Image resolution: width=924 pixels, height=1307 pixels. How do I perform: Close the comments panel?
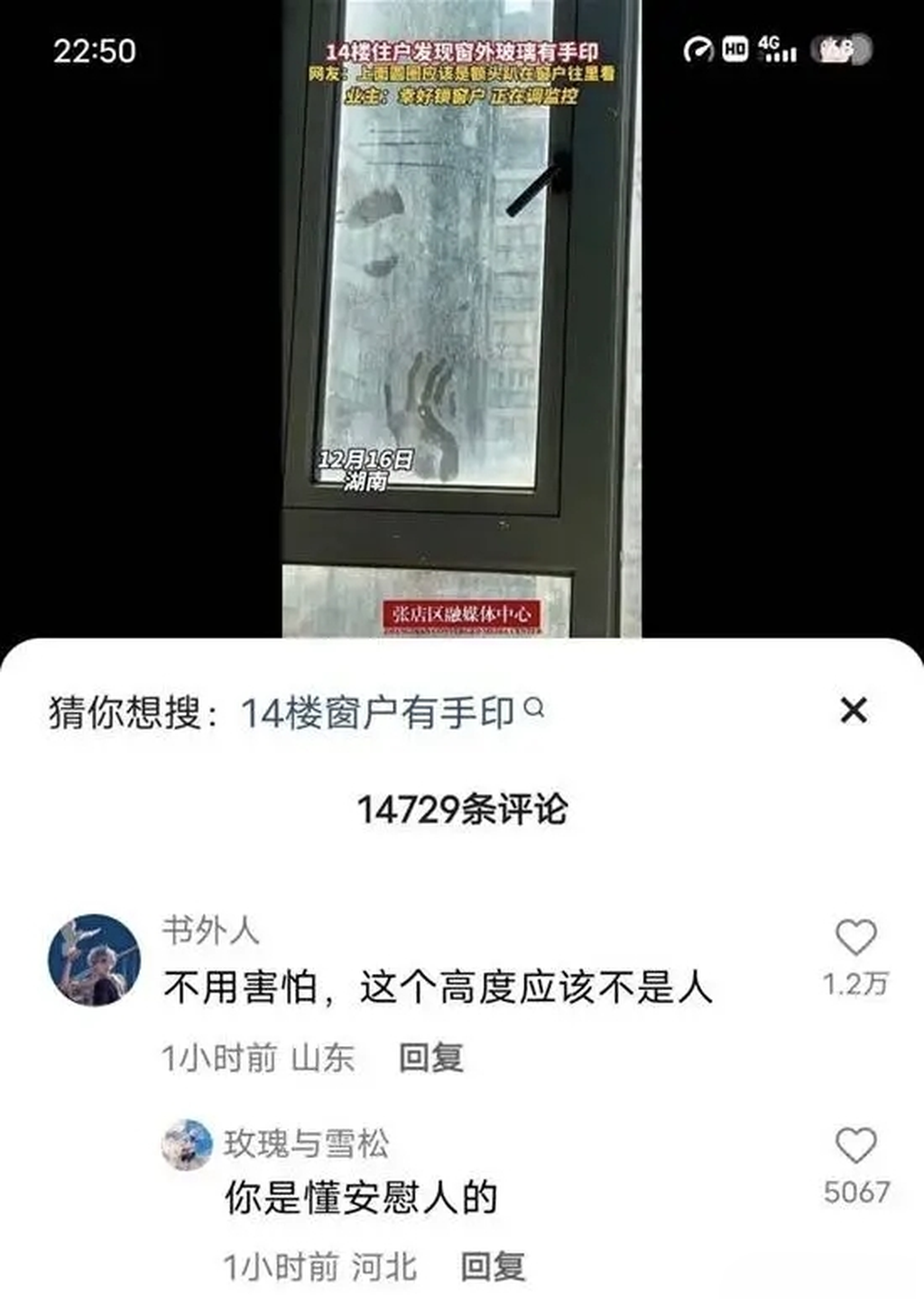point(853,710)
